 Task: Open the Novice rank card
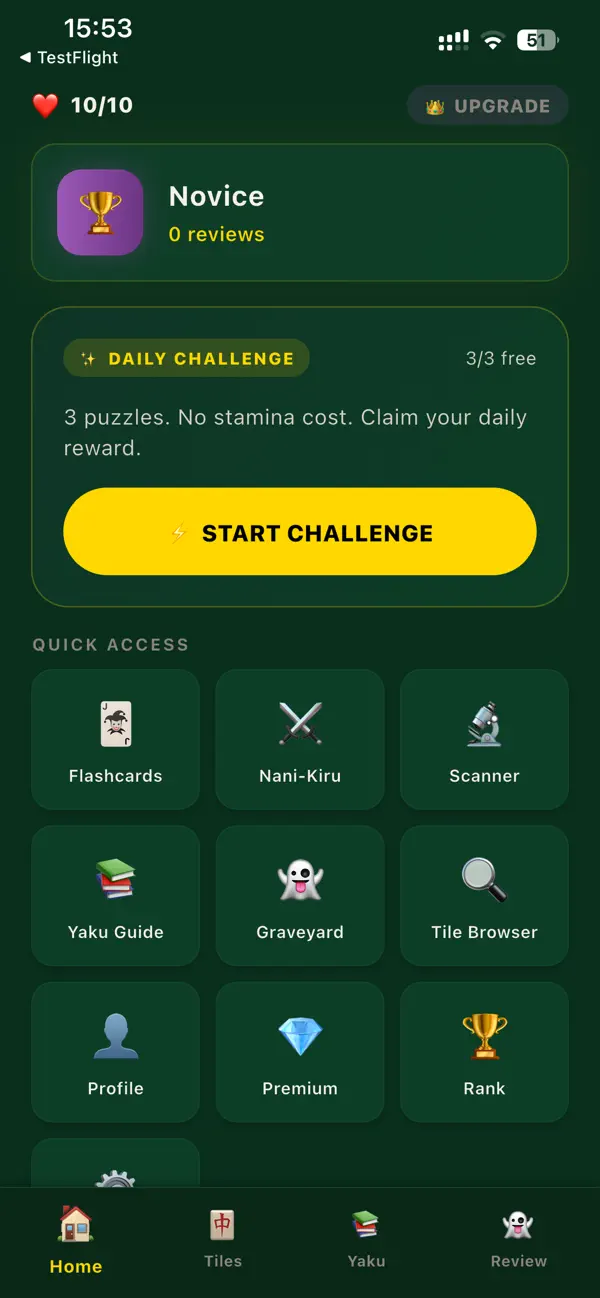tap(300, 212)
